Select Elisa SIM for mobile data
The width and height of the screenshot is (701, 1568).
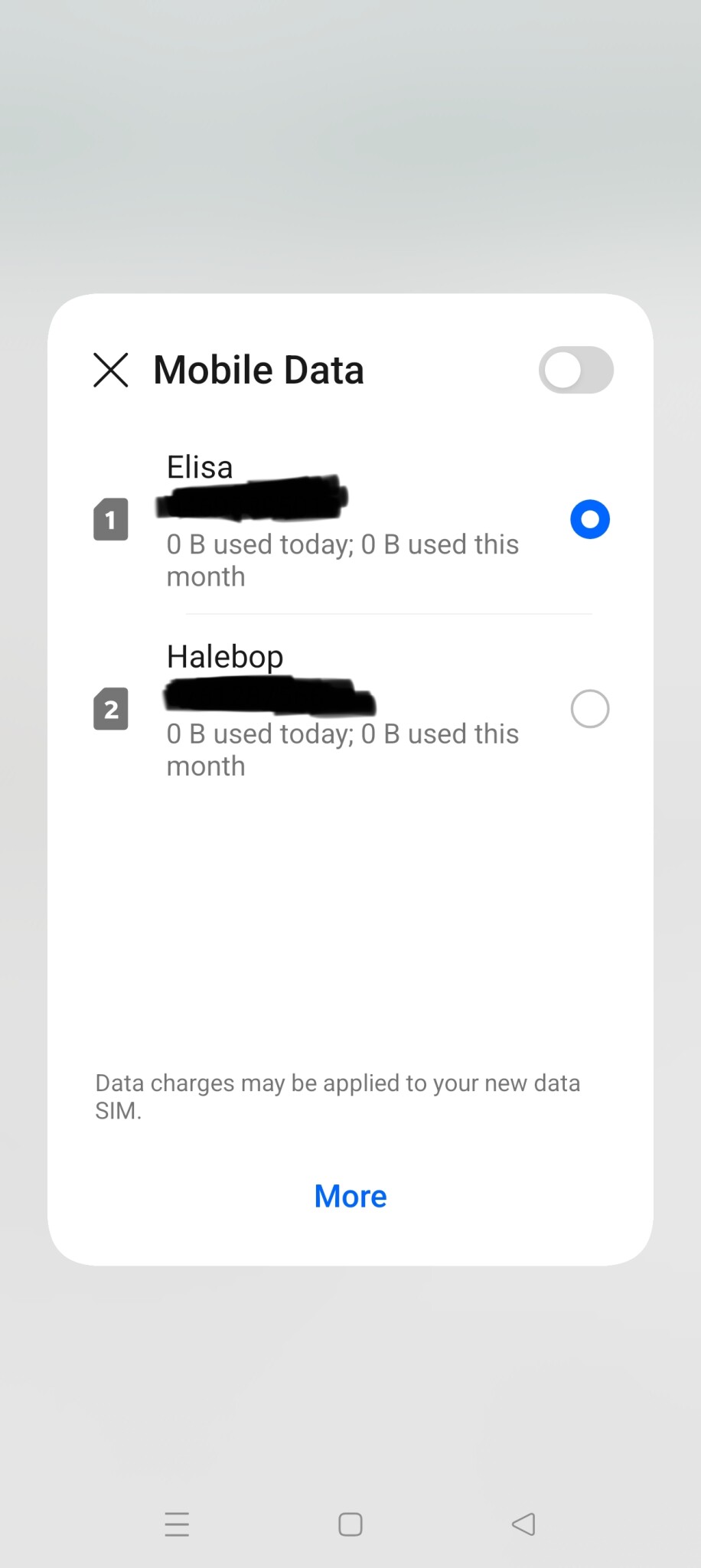point(589,520)
